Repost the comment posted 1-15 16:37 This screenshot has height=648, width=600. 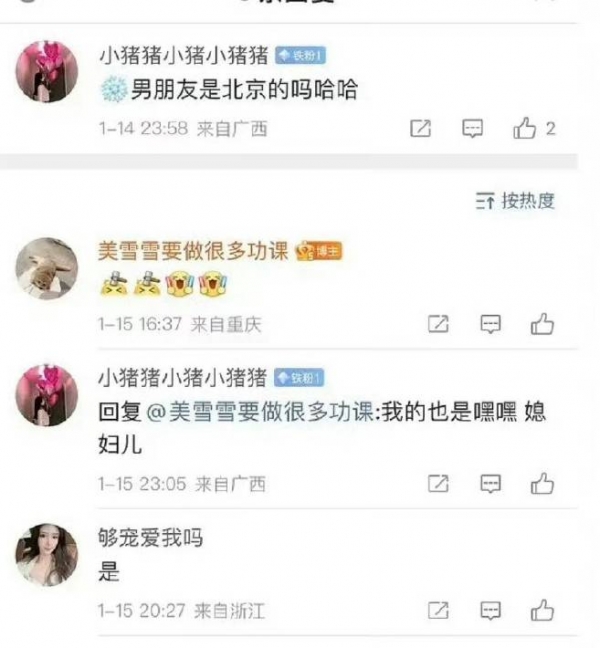pyautogui.click(x=438, y=323)
